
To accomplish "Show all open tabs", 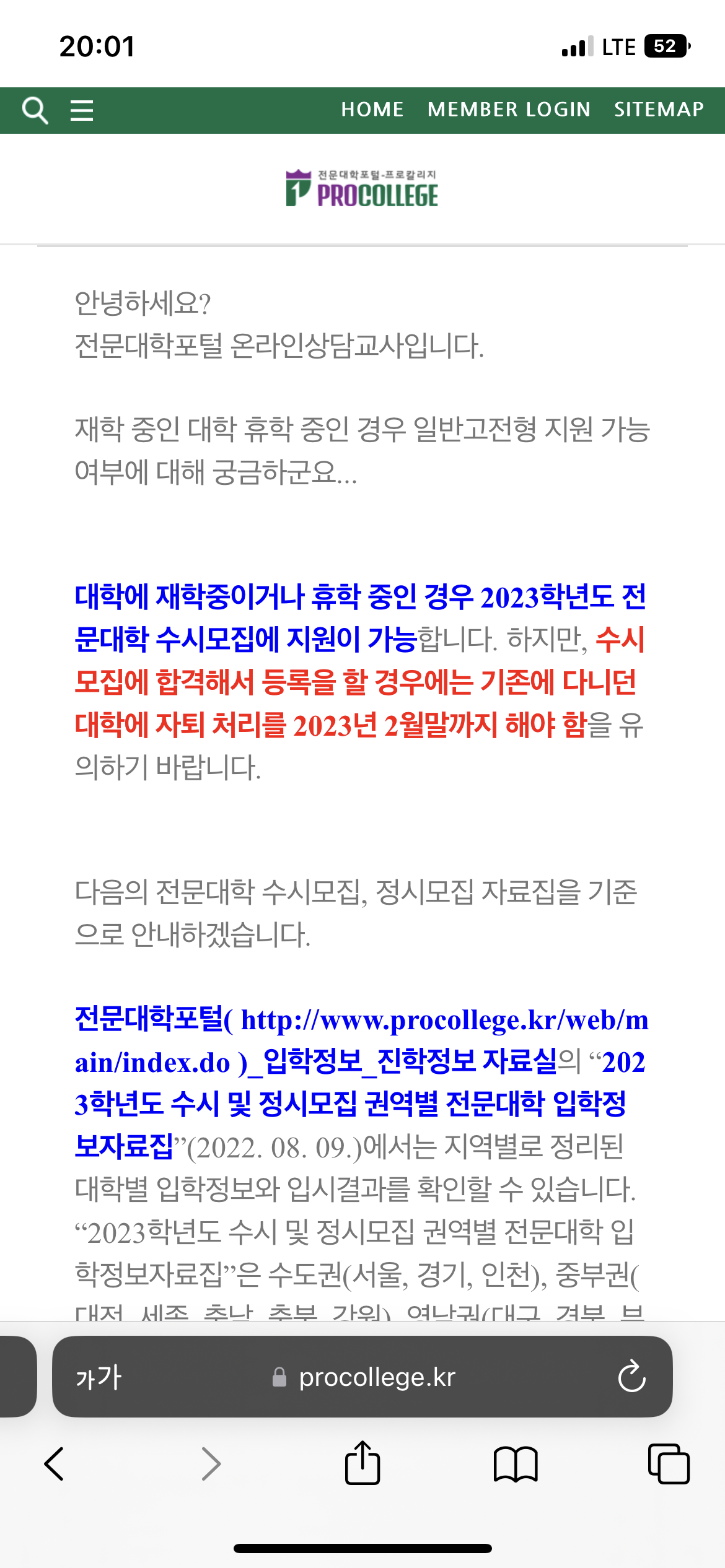I will click(668, 1464).
